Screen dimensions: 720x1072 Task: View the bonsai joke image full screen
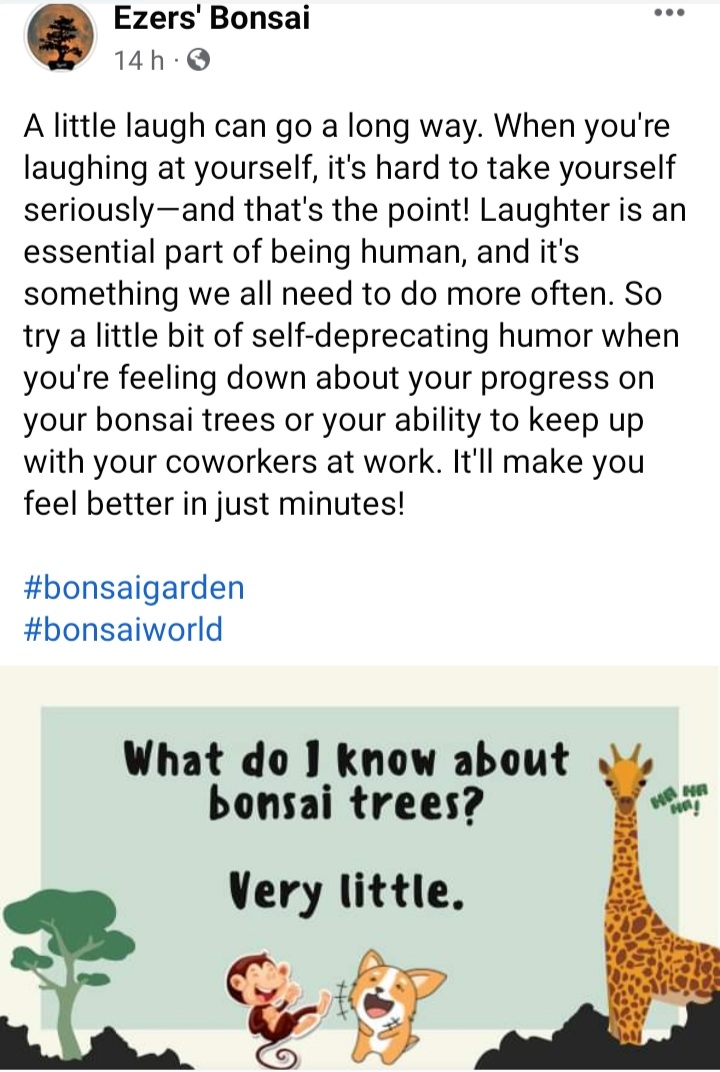(x=360, y=870)
